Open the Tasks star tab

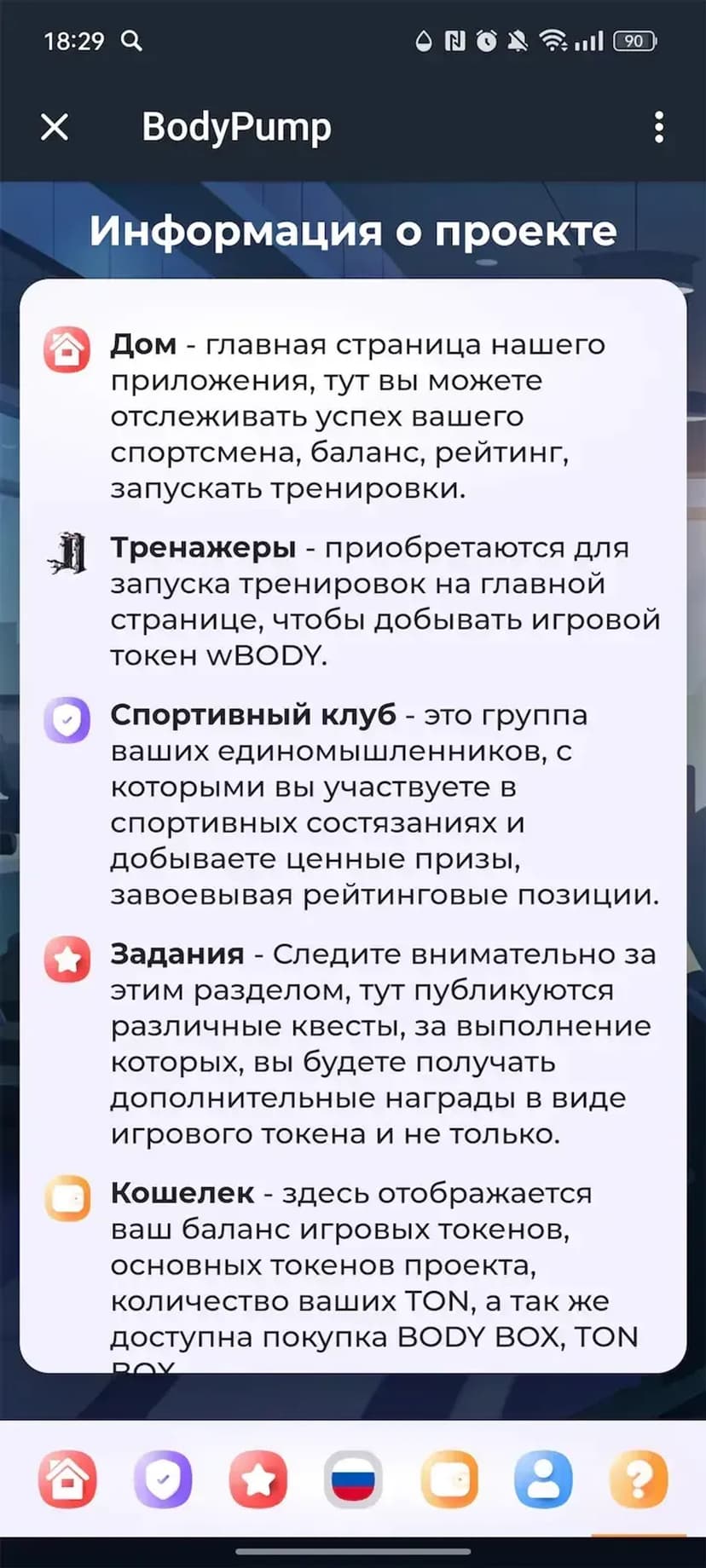258,1480
